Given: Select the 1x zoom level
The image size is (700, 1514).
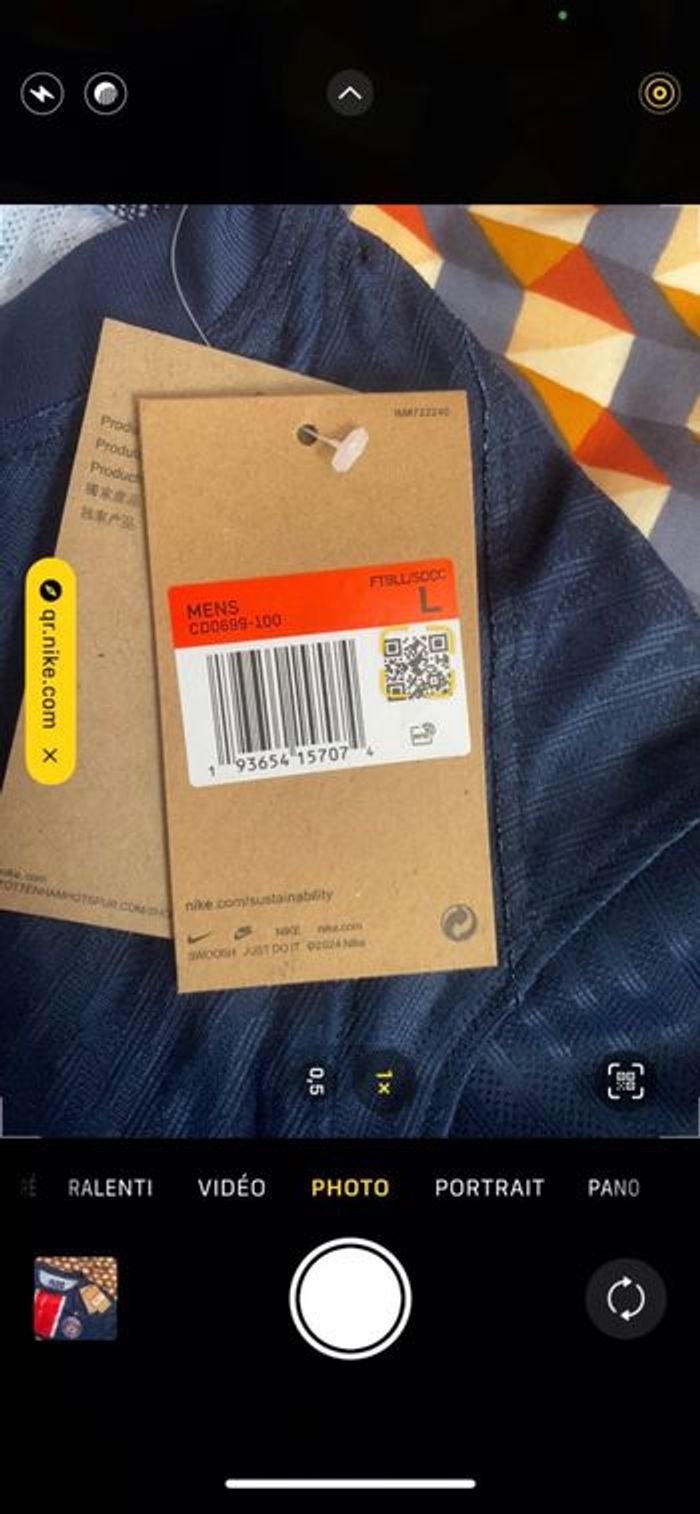Looking at the screenshot, I should coord(383,1081).
